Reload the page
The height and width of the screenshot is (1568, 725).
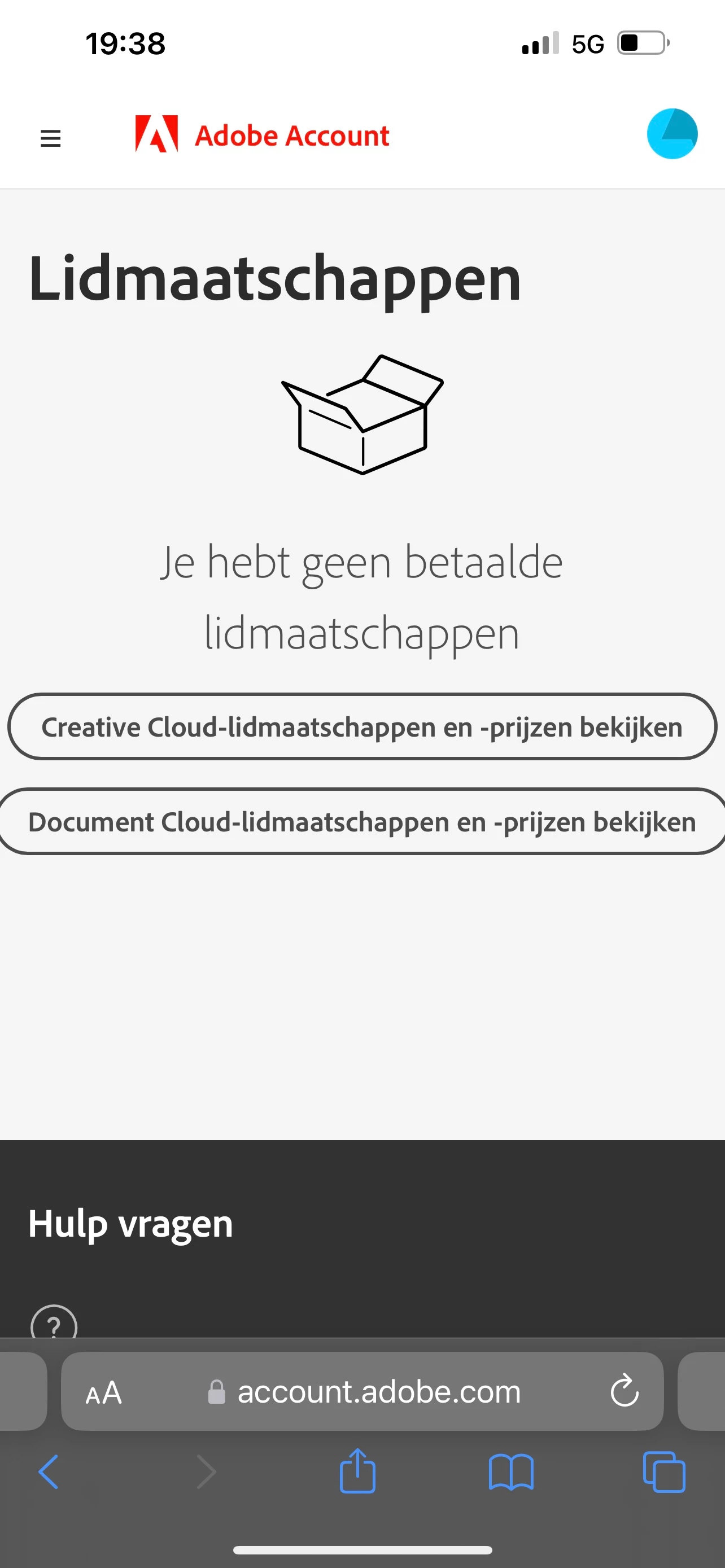[x=624, y=1391]
